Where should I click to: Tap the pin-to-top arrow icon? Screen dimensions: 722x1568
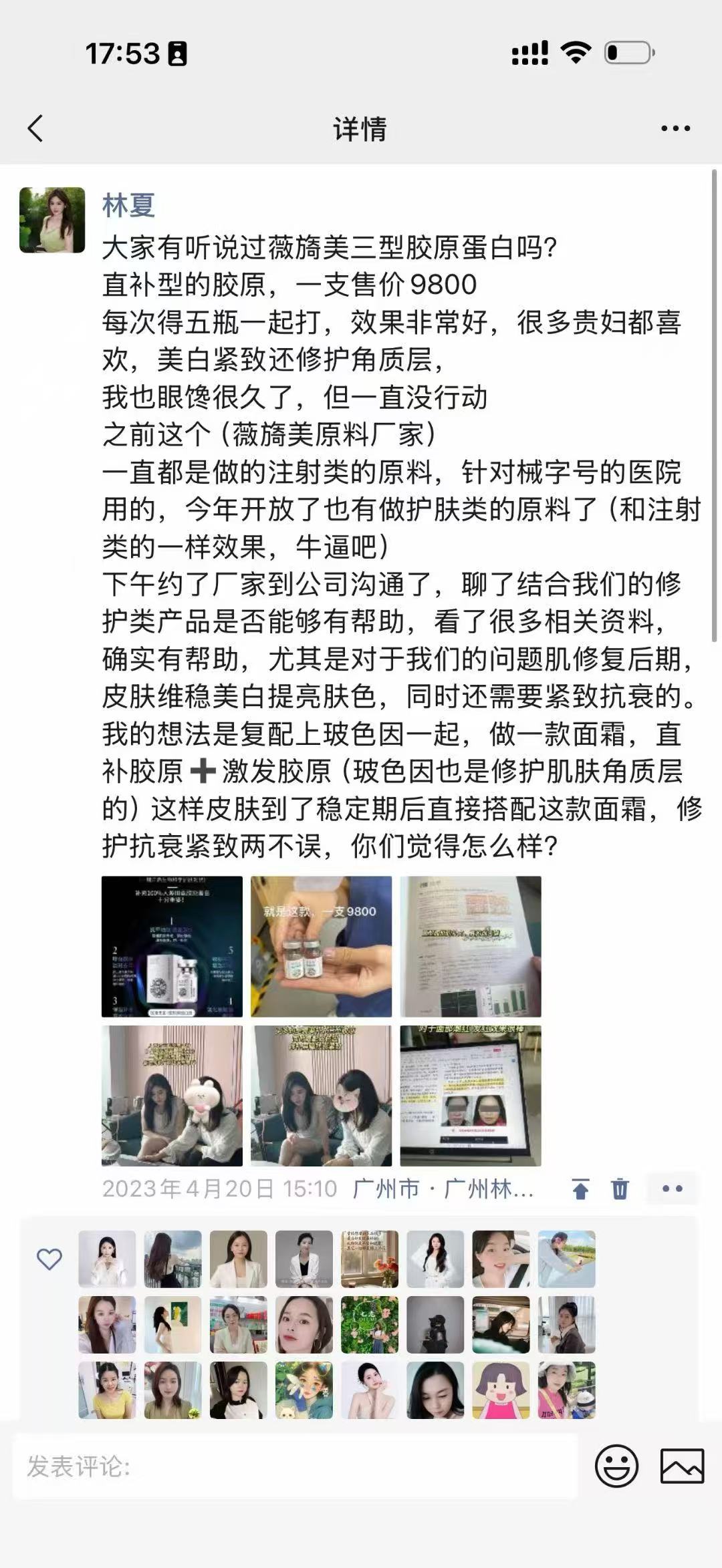pyautogui.click(x=580, y=1189)
